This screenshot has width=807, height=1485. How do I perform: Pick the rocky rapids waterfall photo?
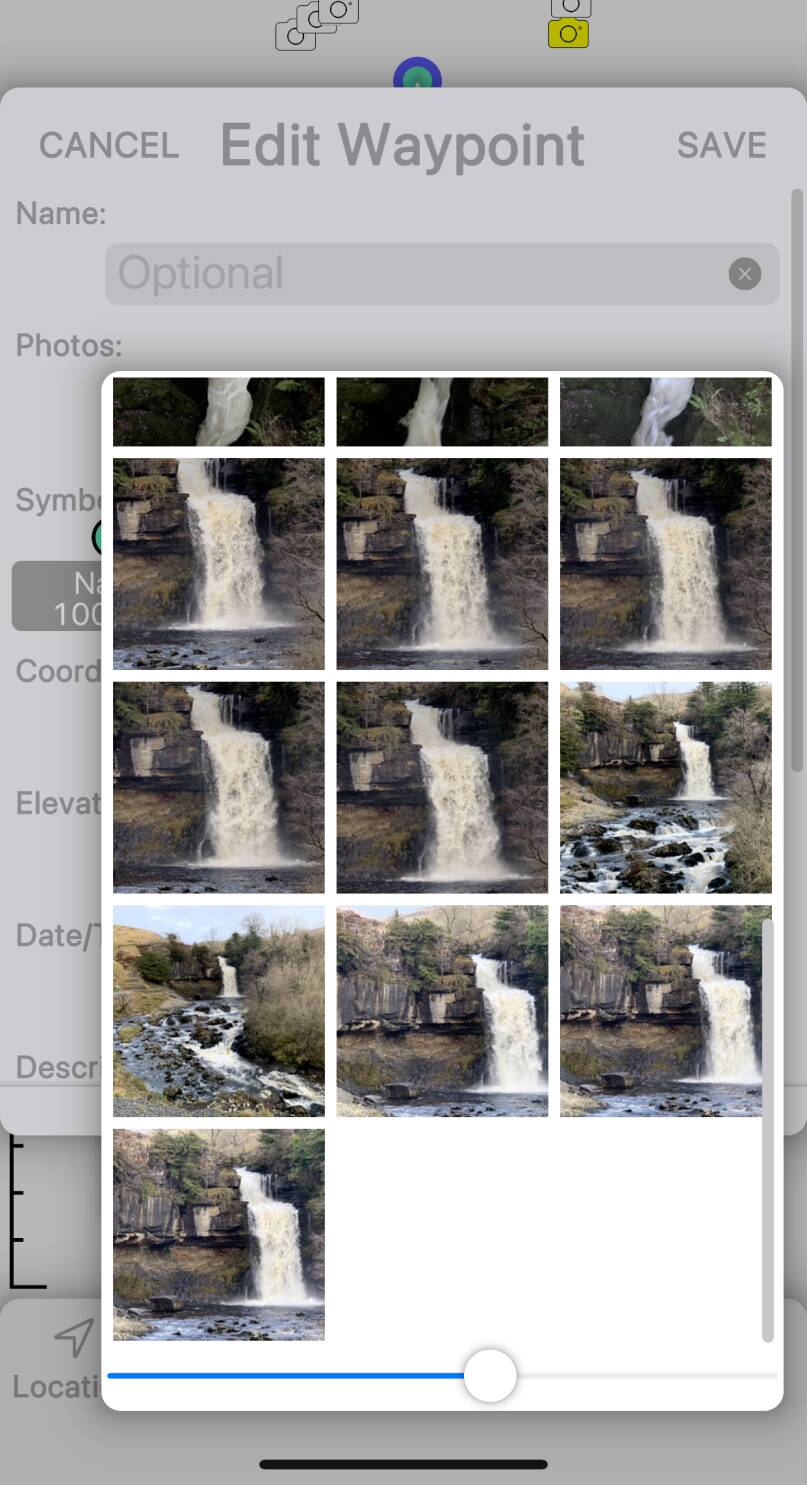tap(665, 787)
